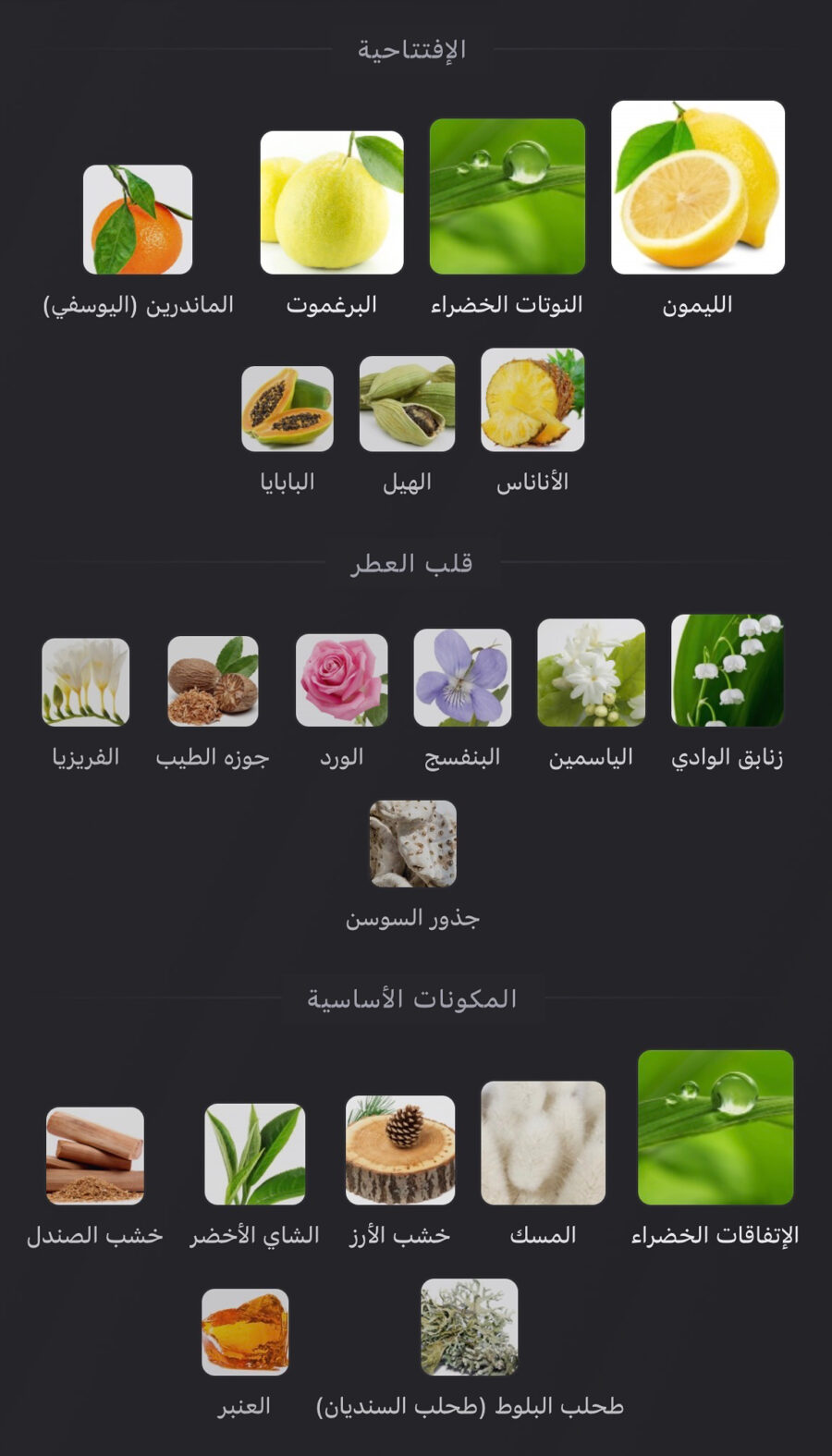Image resolution: width=832 pixels, height=1456 pixels.
Task: Open the pineapple note (الأناناس)
Action: [x=532, y=399]
